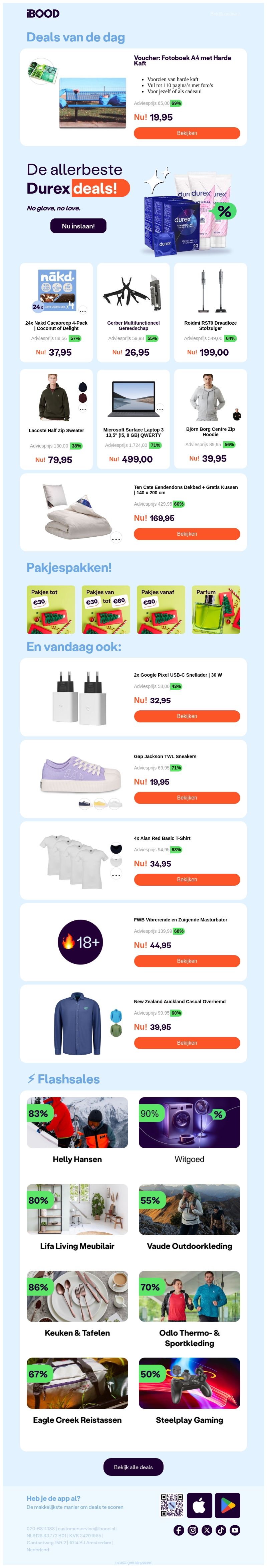Open the Lacoste Half Zip Sweater deal

pyautogui.click(x=56, y=430)
